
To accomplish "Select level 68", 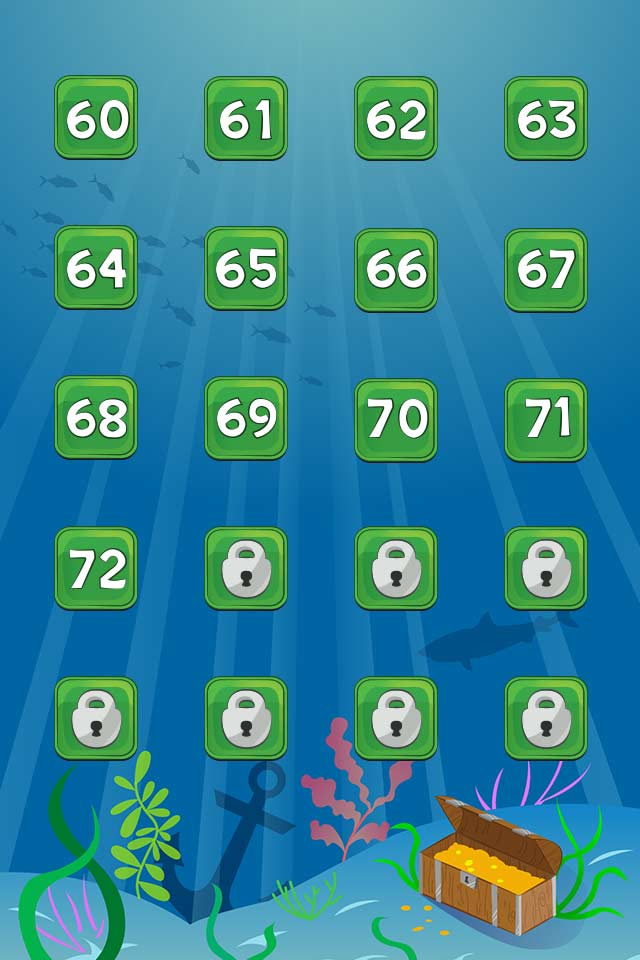I will pyautogui.click(x=96, y=418).
